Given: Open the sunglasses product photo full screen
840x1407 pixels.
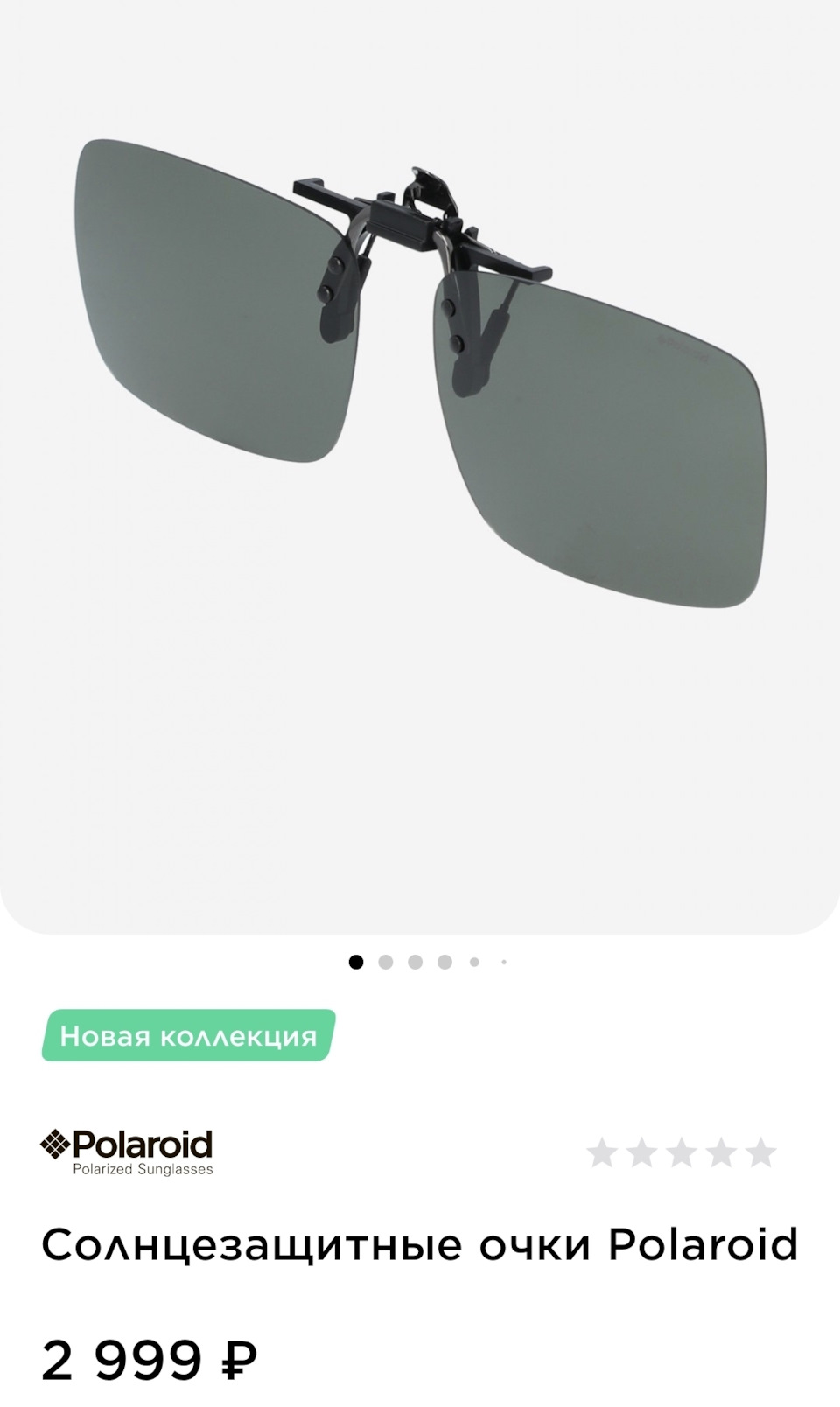Looking at the screenshot, I should 420,376.
